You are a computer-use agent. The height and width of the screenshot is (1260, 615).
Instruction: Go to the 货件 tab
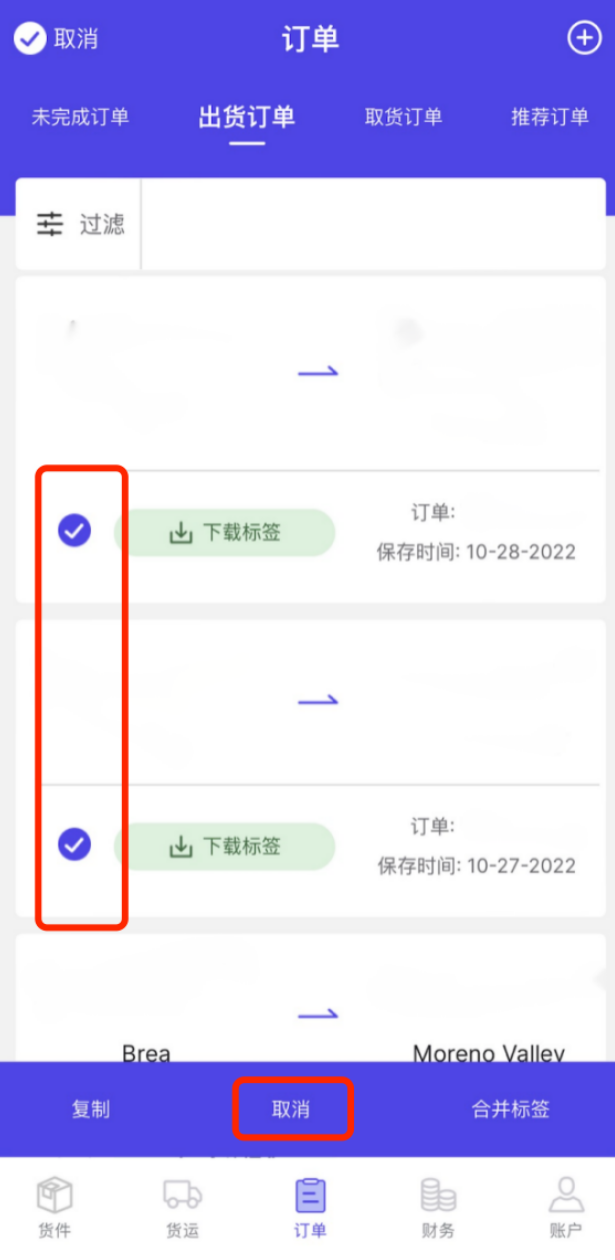tap(54, 1208)
